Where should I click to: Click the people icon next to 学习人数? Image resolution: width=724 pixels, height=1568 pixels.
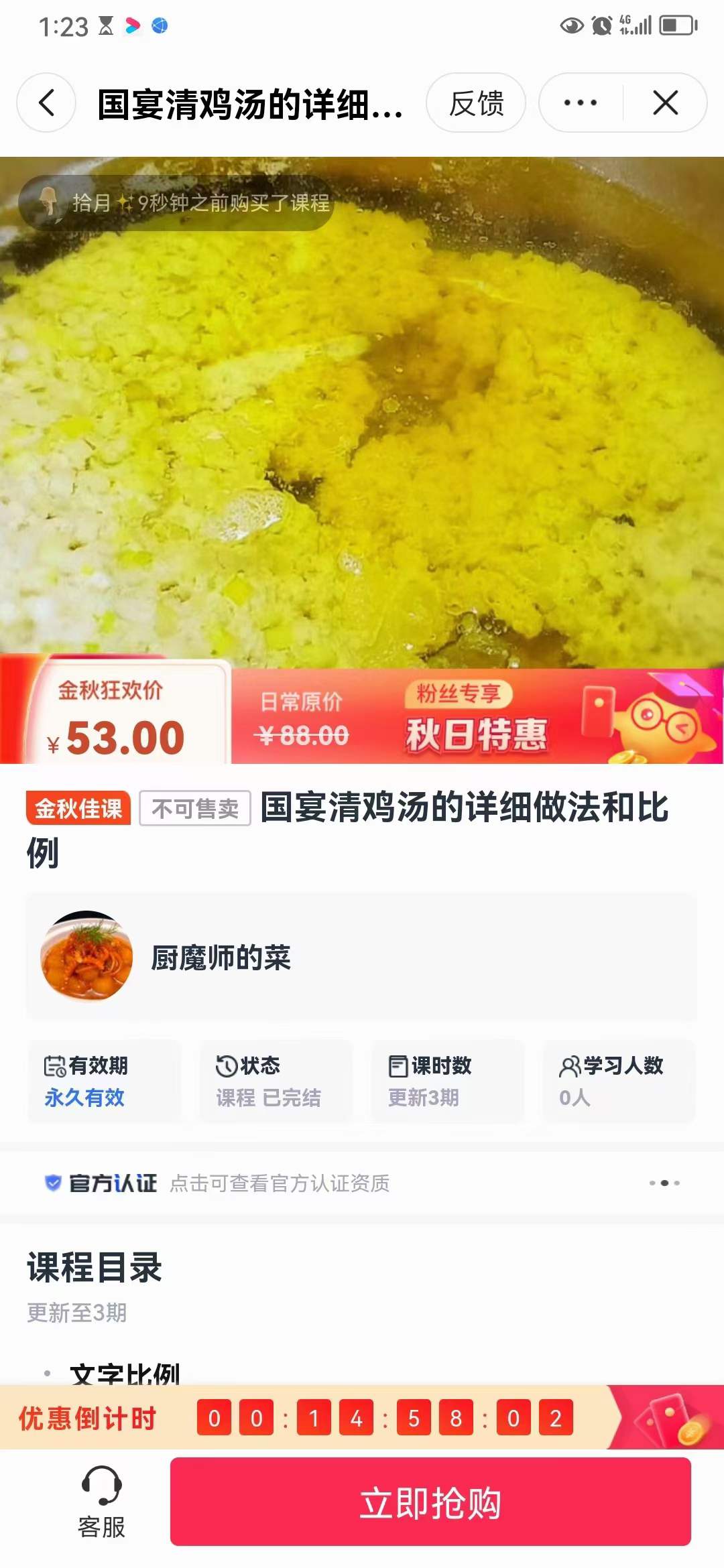(x=569, y=1065)
